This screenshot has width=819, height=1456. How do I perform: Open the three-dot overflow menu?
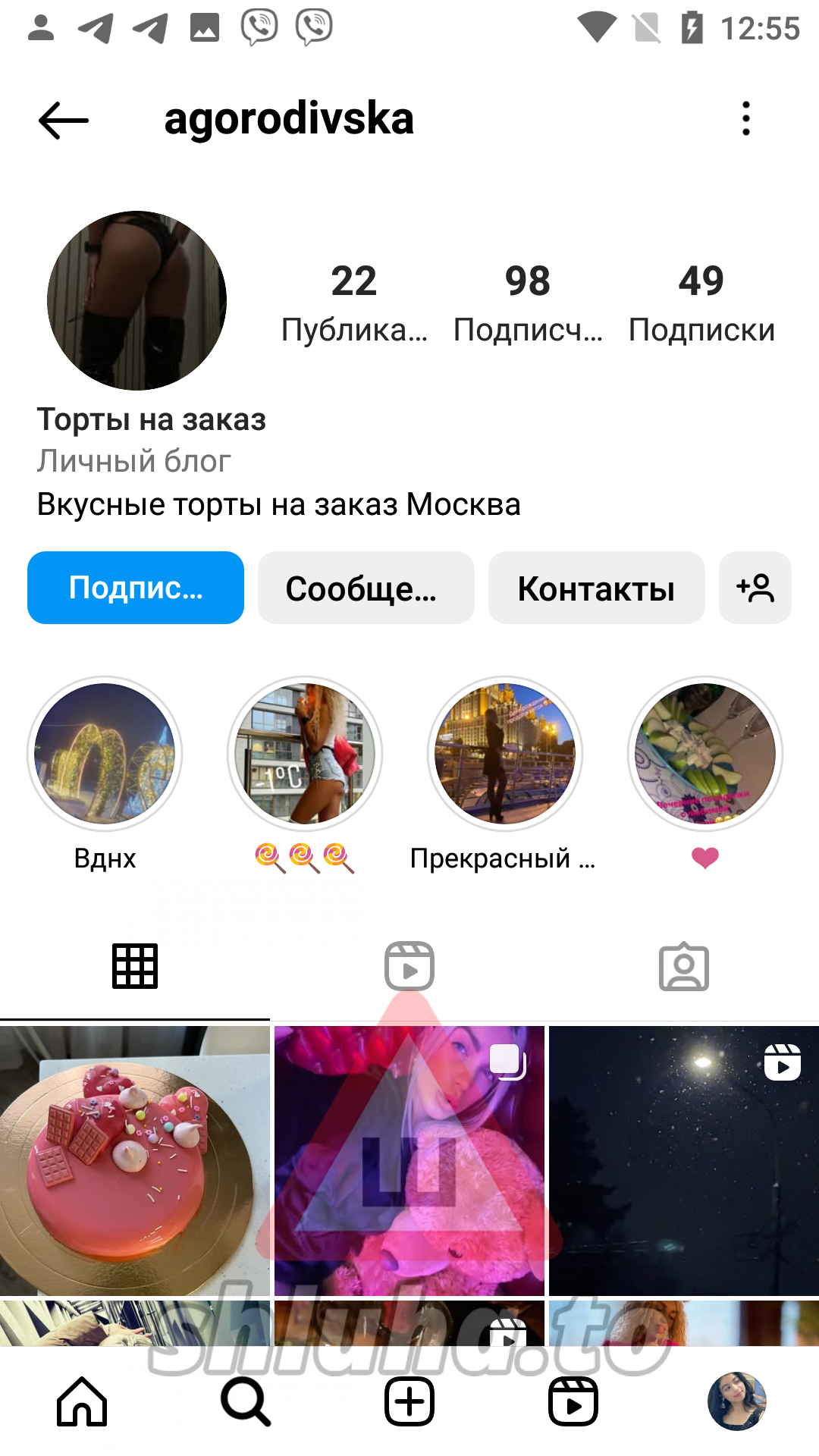(x=746, y=119)
